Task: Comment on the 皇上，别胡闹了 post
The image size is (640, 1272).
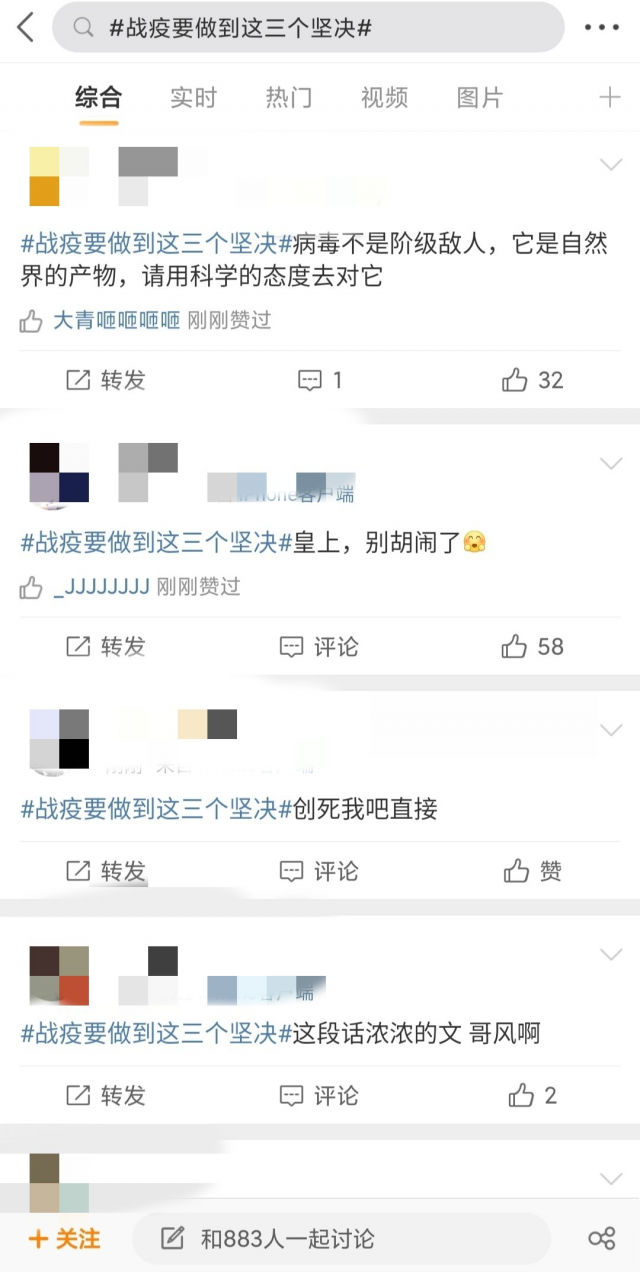Action: pos(319,647)
